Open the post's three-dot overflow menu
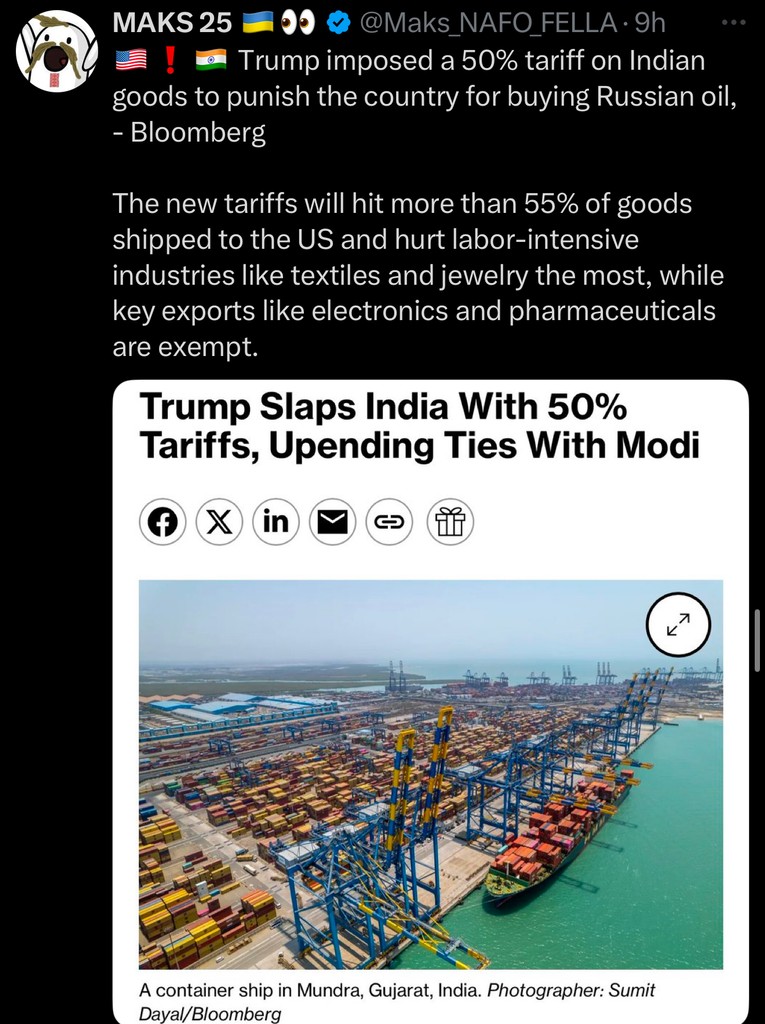 coord(733,22)
